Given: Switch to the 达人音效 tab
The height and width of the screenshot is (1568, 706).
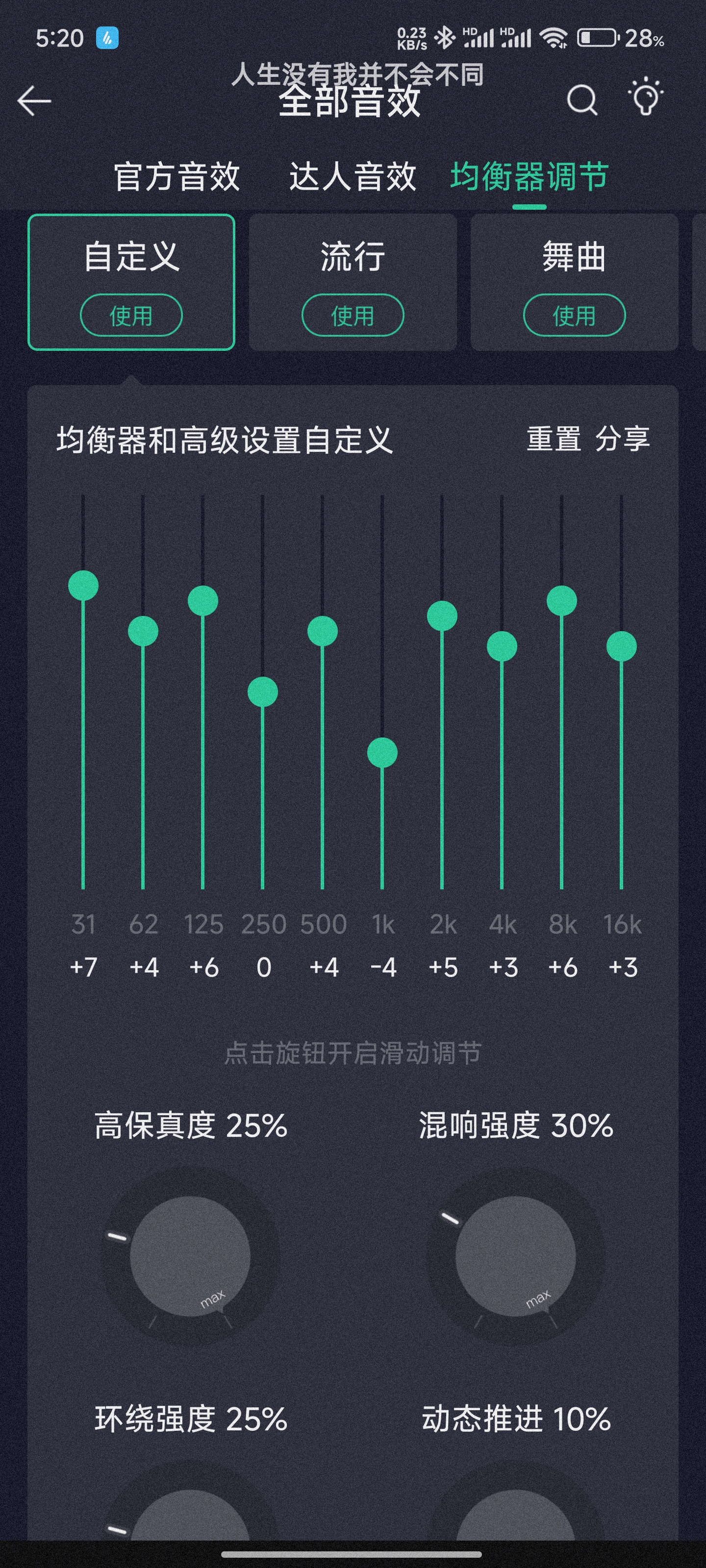Looking at the screenshot, I should pyautogui.click(x=352, y=176).
